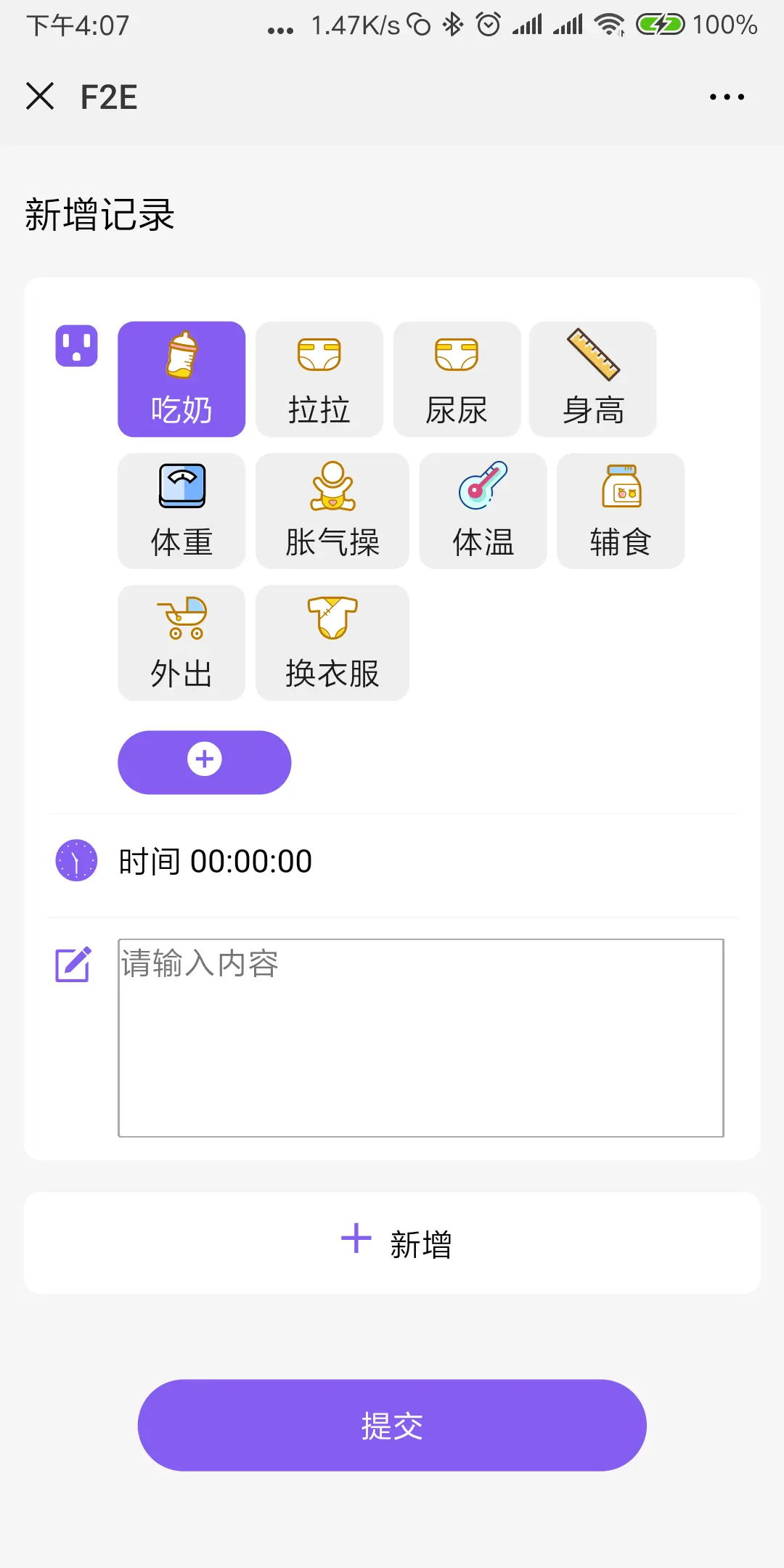The width and height of the screenshot is (784, 1568).
Task: Choose the 外出 record type
Action: 181,642
